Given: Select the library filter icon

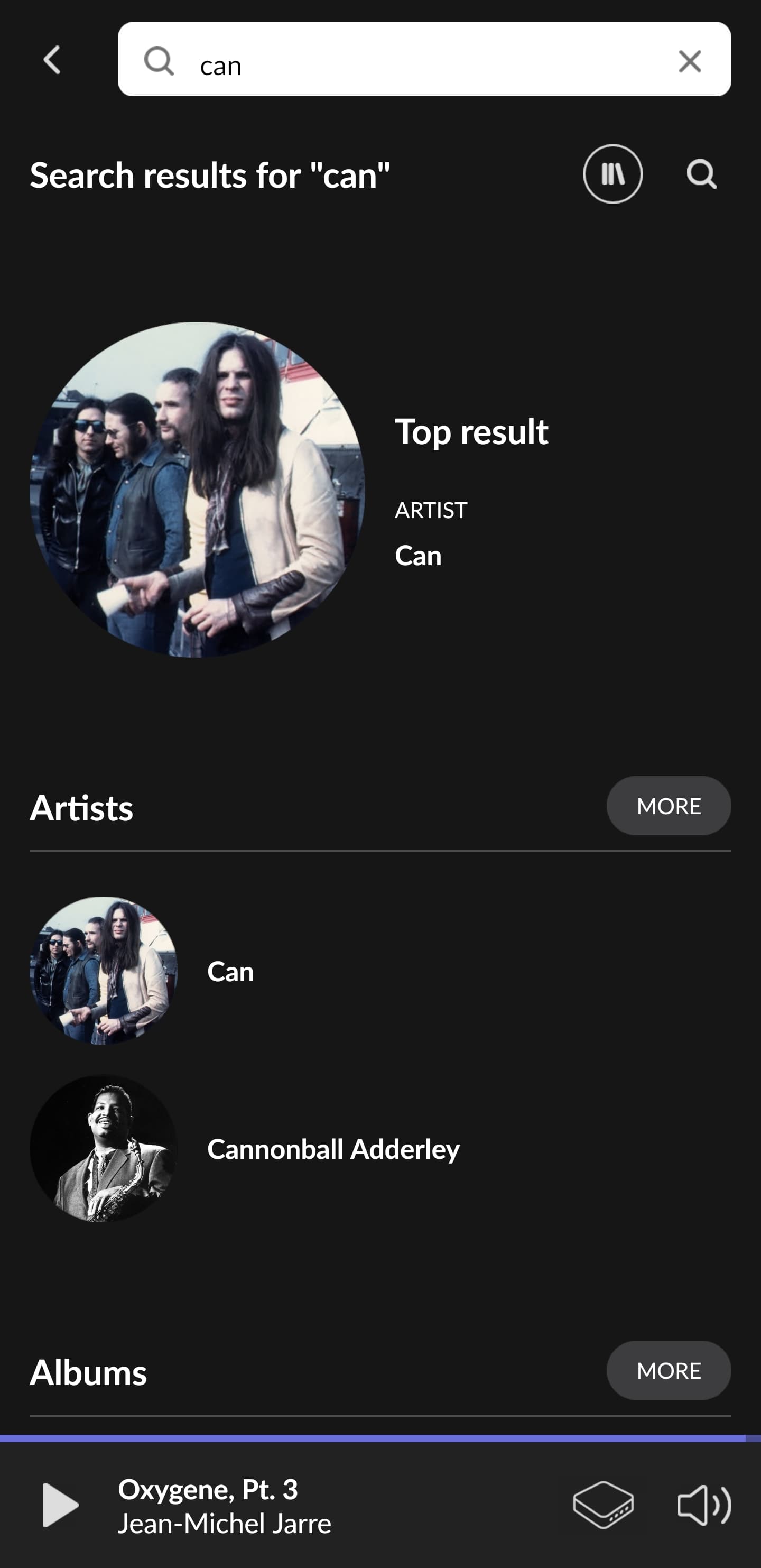Looking at the screenshot, I should 612,174.
